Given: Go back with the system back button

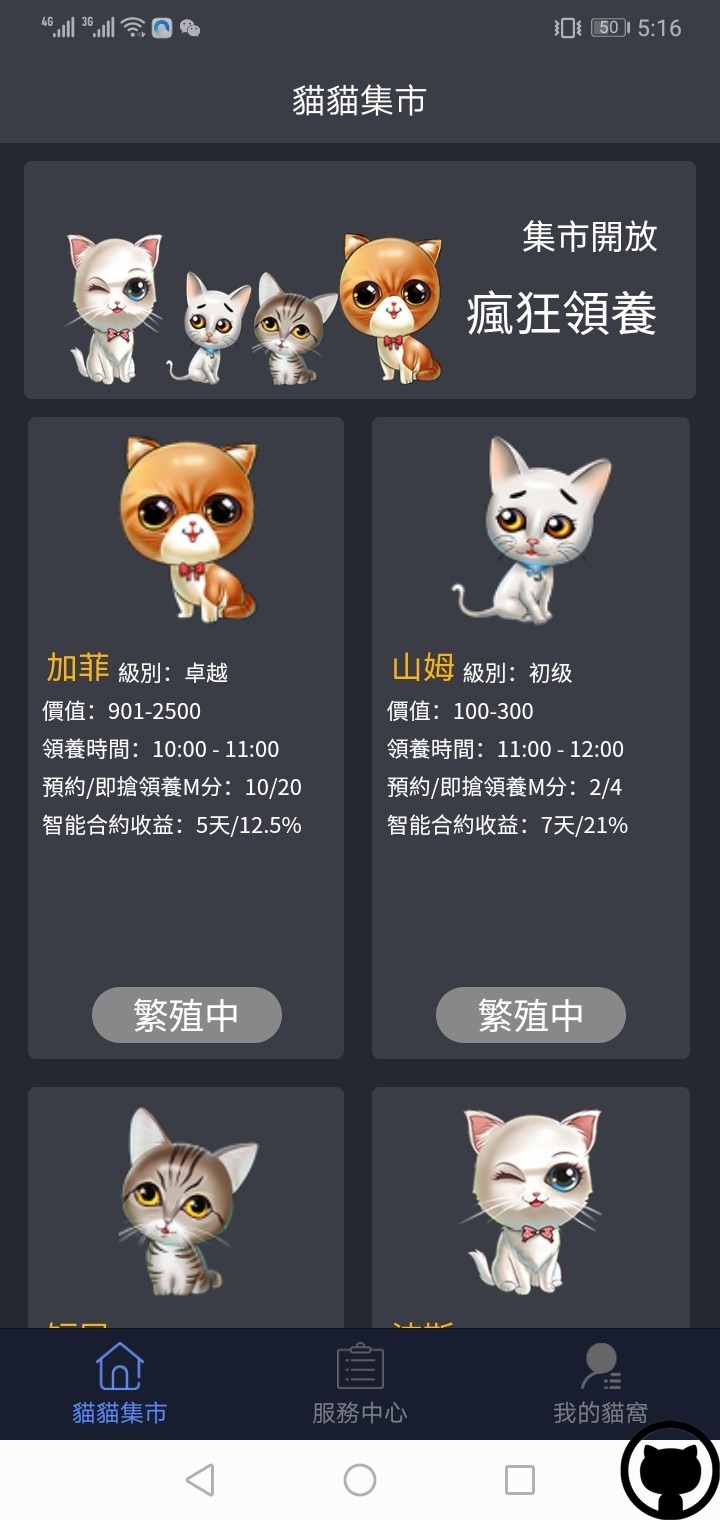Looking at the screenshot, I should point(200,1480).
